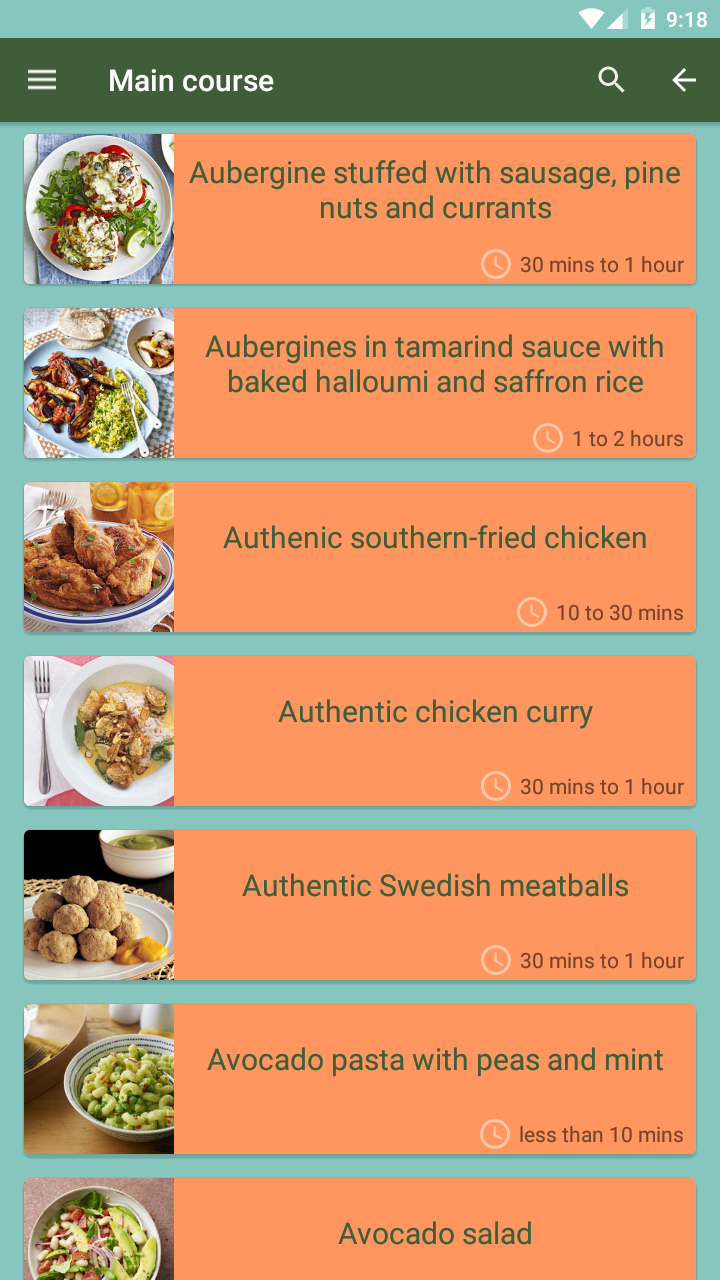Screen dimensions: 720x1280
Task: Select the Aubergines in tamarind sauce recipe
Action: coord(435,364)
